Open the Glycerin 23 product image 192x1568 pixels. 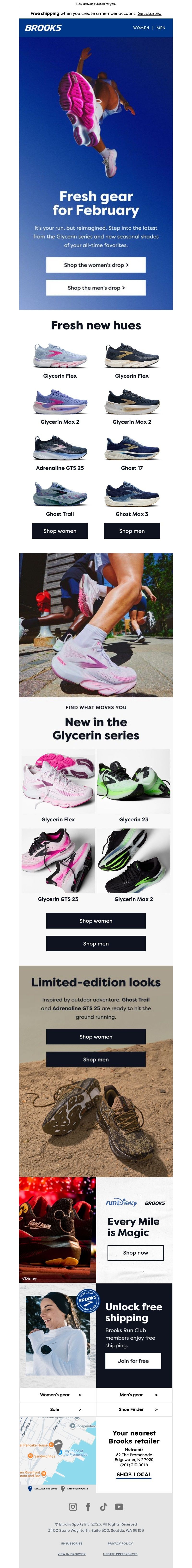133,781
